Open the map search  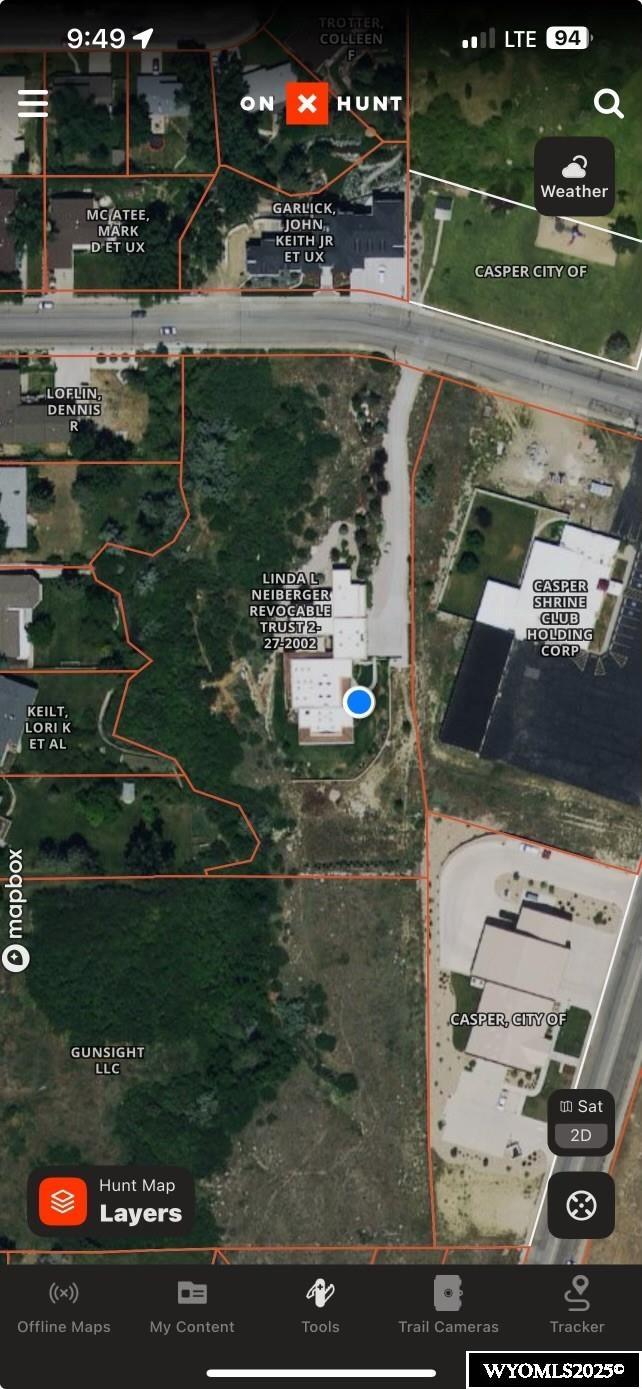pyautogui.click(x=608, y=103)
